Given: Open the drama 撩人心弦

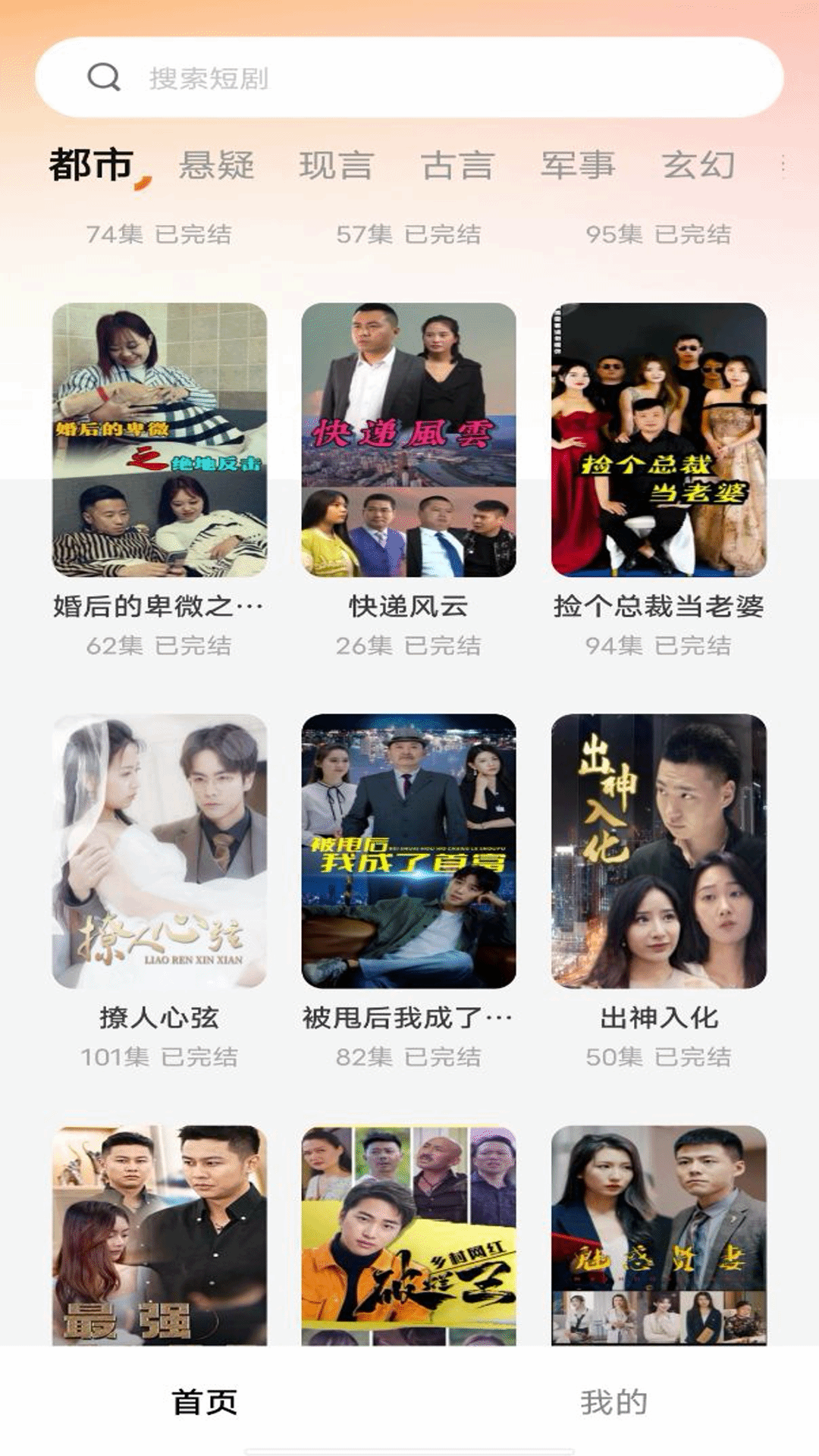Looking at the screenshot, I should pyautogui.click(x=159, y=851).
